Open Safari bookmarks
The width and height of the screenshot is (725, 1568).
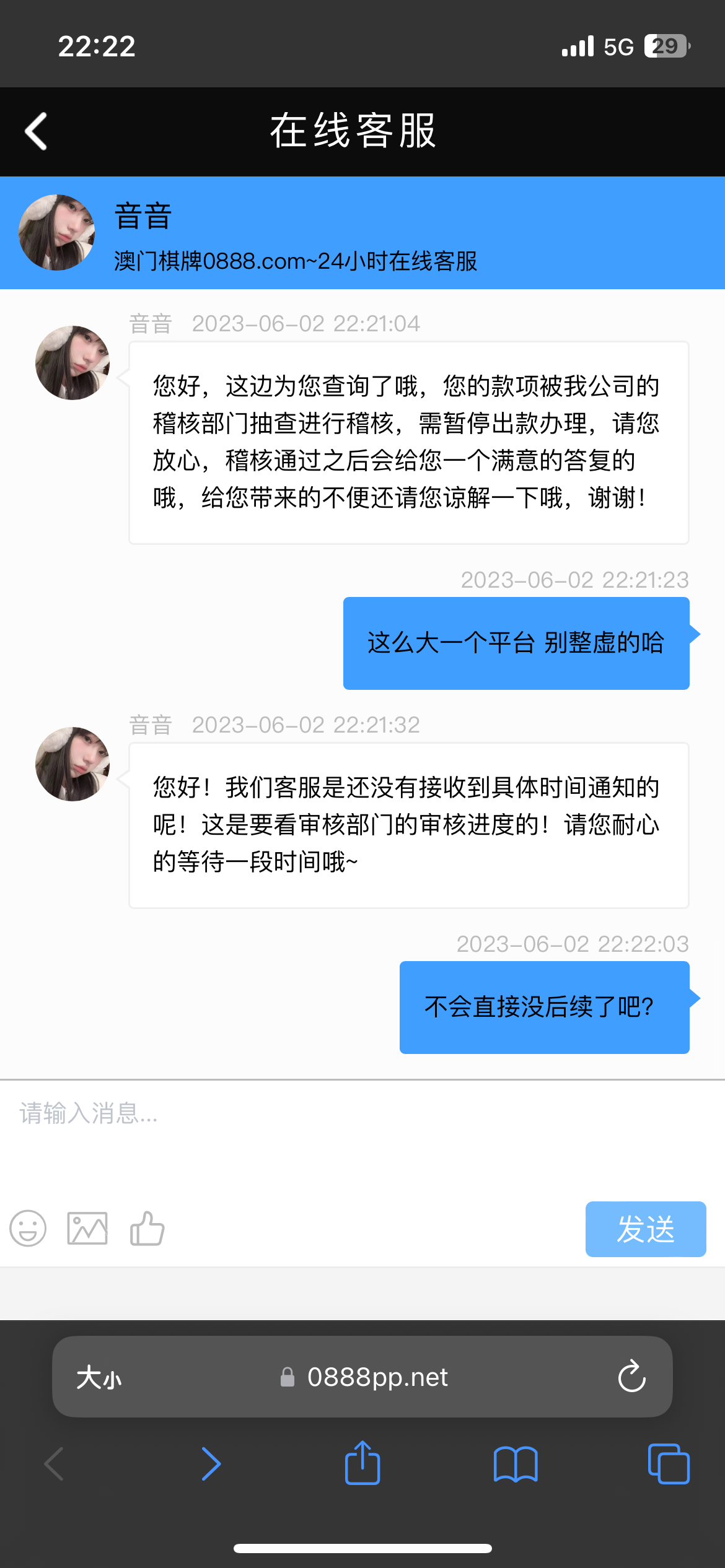coord(516,1464)
